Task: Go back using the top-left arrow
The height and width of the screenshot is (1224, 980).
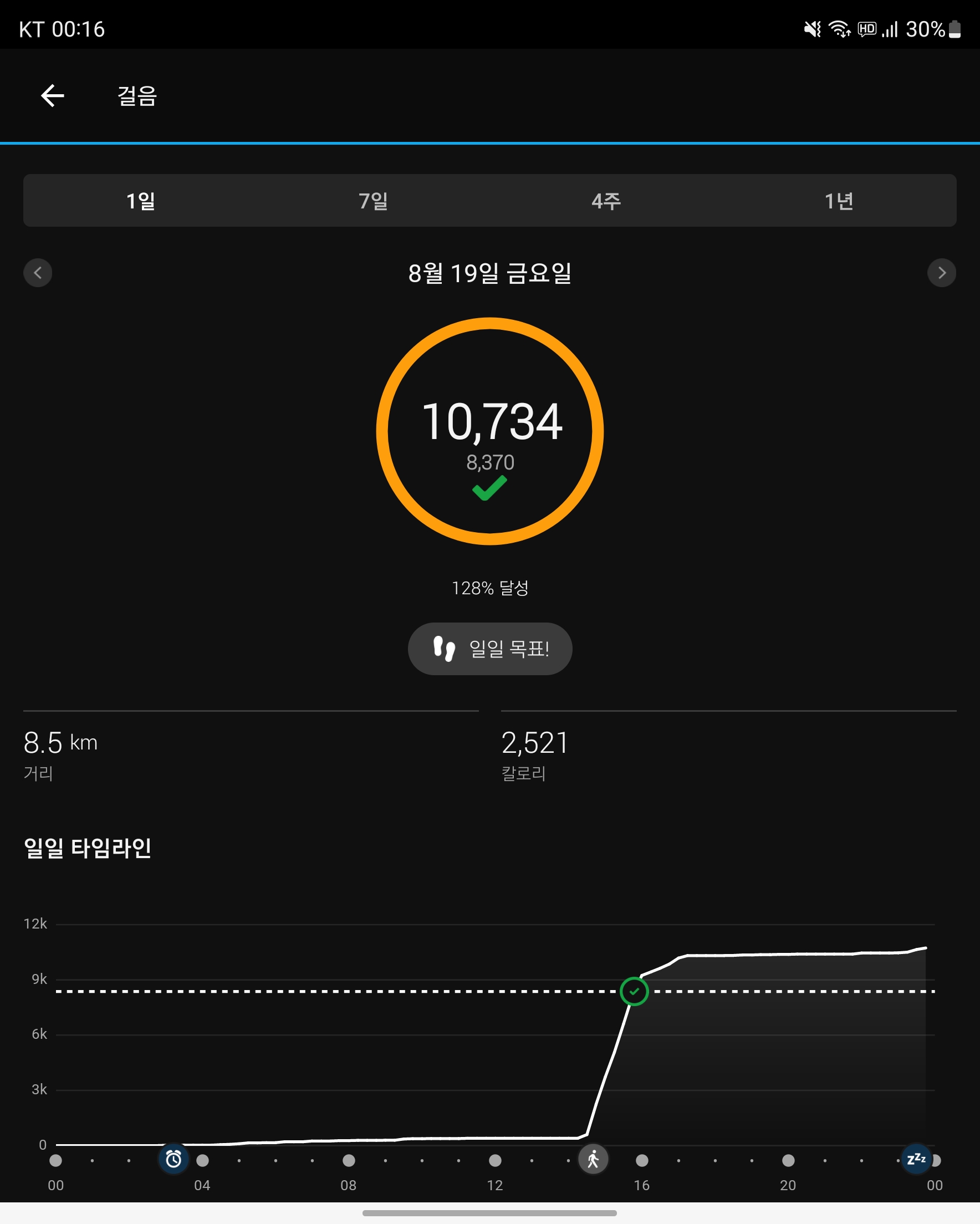Action: (x=52, y=95)
